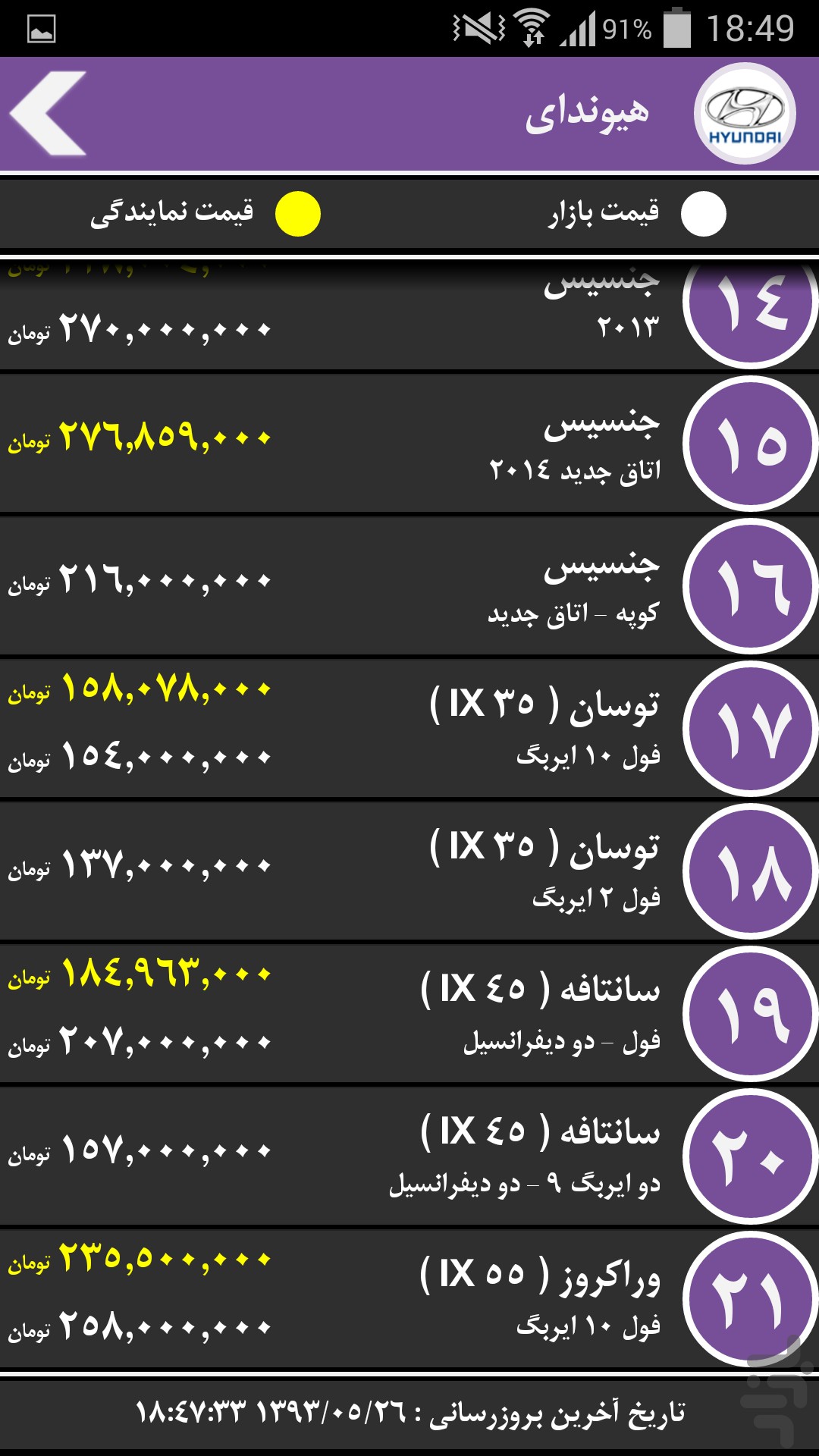
Task: Open row 16 جنسیس کوپه اتاق جدید
Action: coord(409,586)
